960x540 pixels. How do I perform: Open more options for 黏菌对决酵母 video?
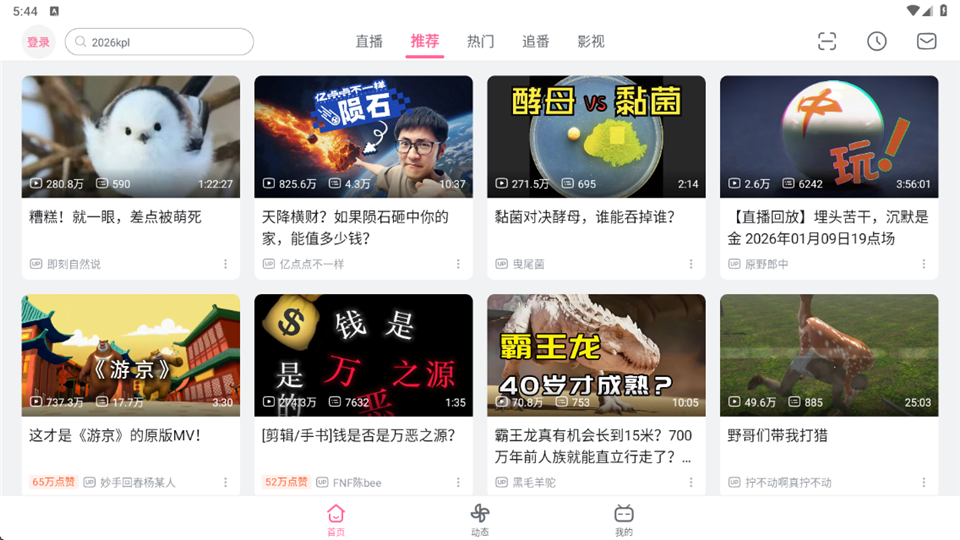(x=691, y=264)
